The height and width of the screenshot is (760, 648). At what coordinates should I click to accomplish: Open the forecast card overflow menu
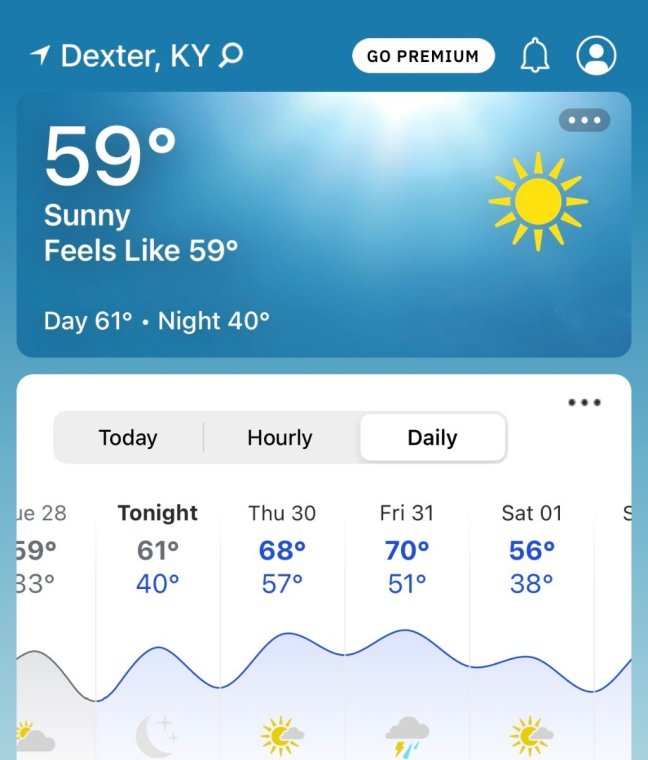click(584, 403)
